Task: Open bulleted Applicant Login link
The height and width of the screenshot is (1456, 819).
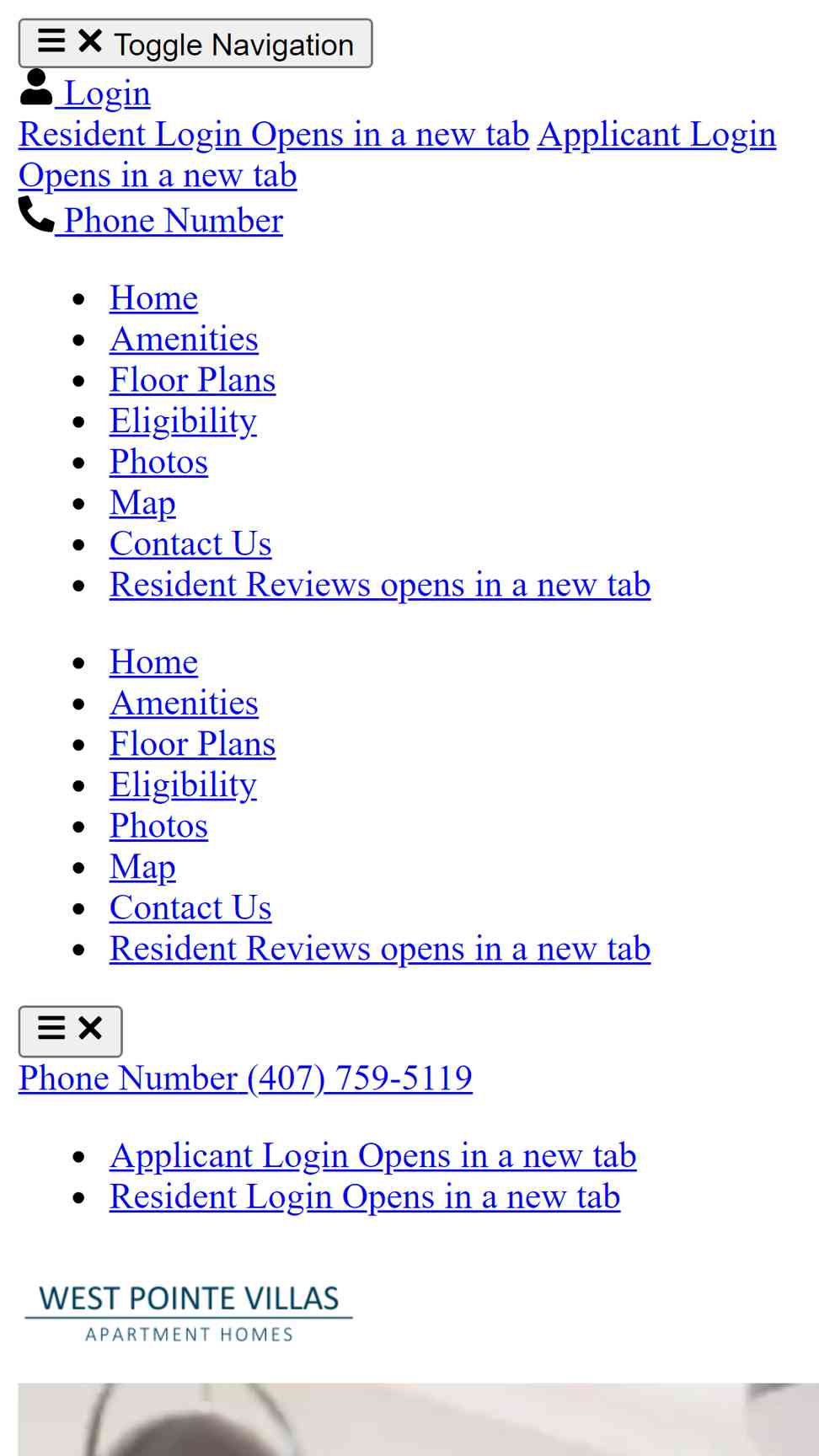Action: pos(372,1155)
